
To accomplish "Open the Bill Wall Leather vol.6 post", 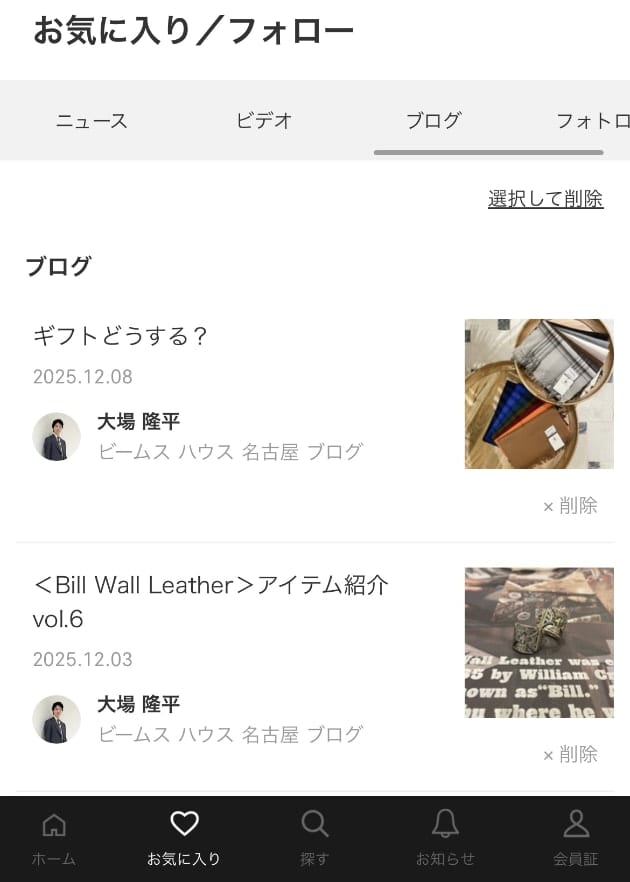I will click(x=210, y=601).
